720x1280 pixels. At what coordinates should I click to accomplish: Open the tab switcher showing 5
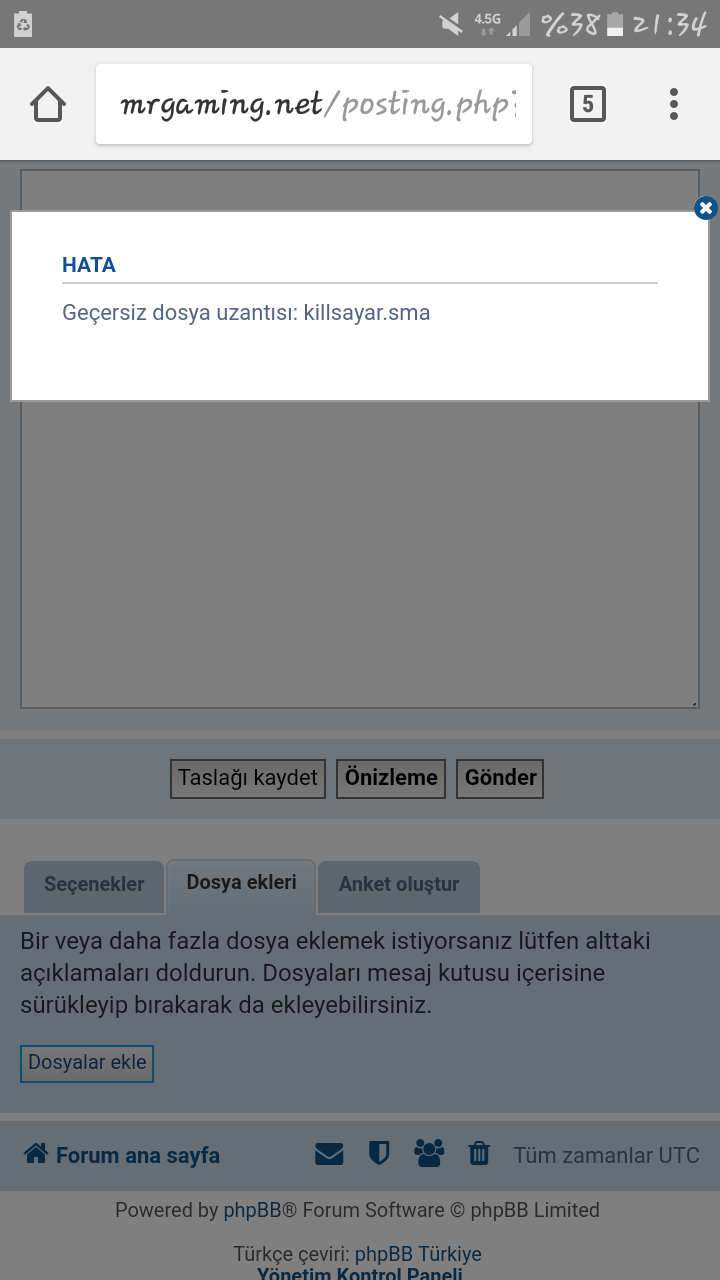pyautogui.click(x=588, y=104)
